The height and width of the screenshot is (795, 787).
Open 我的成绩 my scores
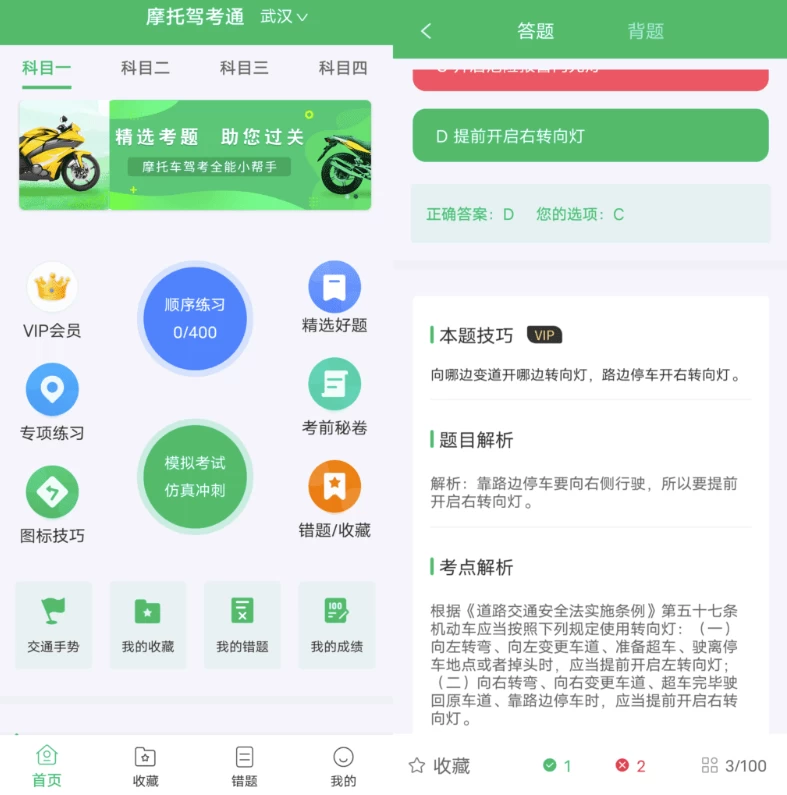click(336, 625)
